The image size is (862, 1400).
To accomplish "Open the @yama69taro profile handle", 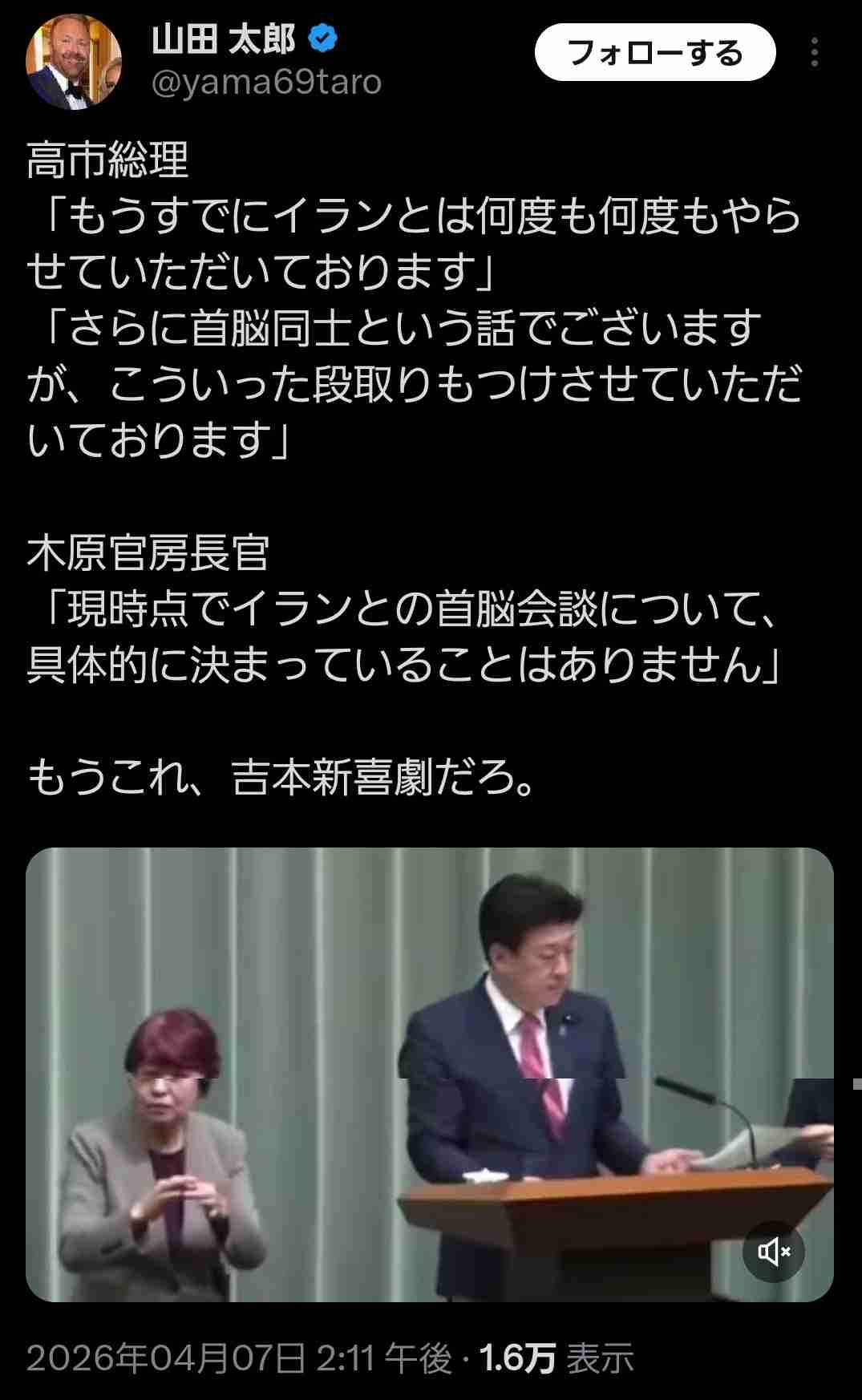I will click(266, 83).
